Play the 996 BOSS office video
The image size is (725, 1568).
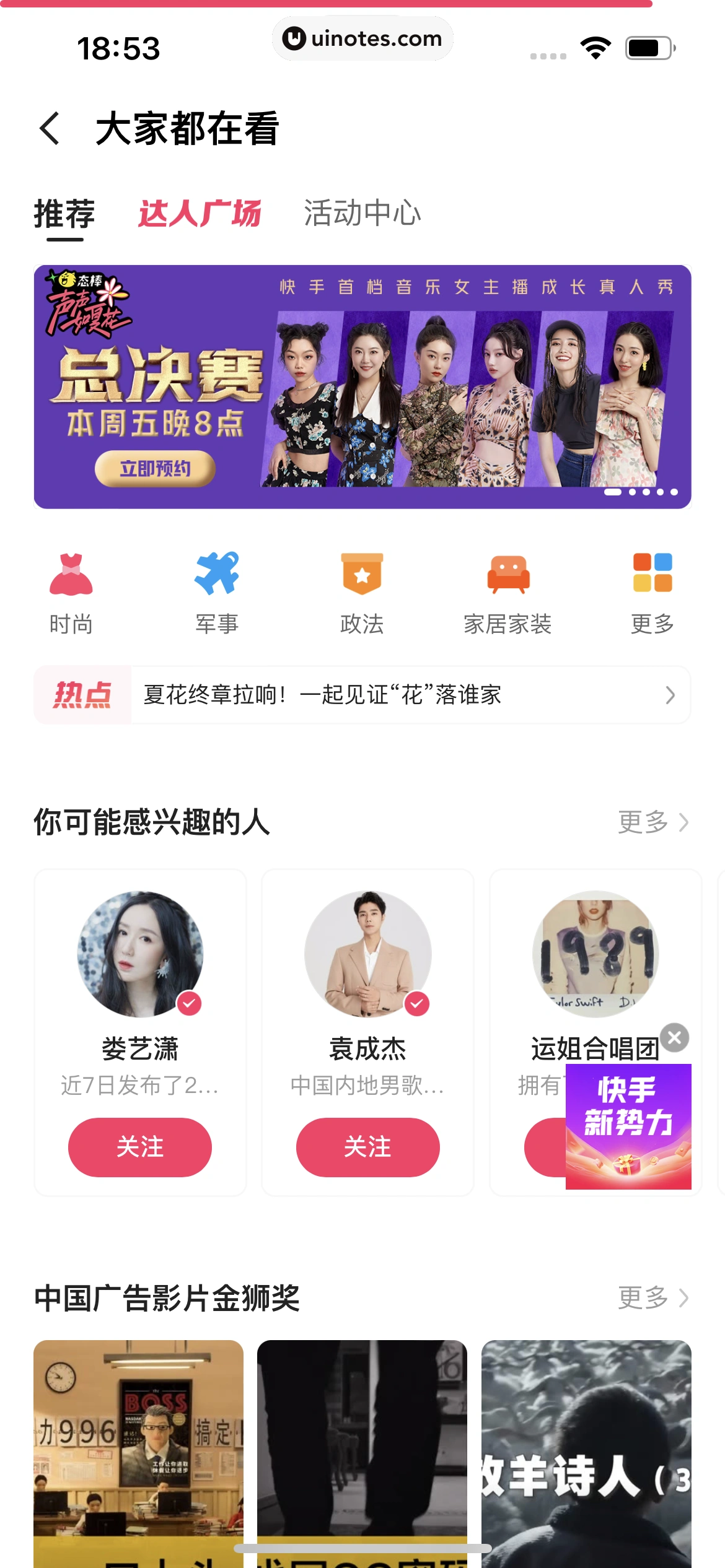point(138,1449)
